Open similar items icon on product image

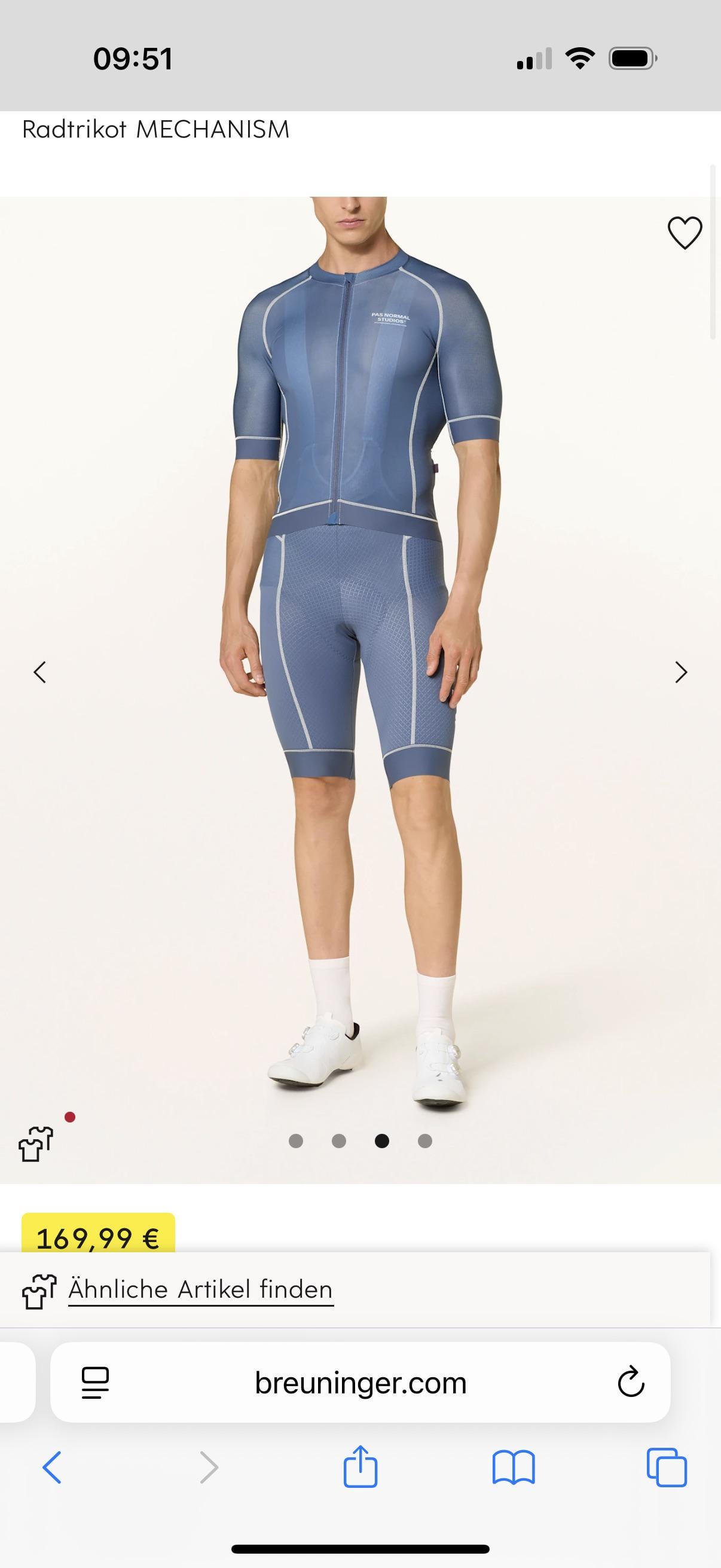point(36,1144)
